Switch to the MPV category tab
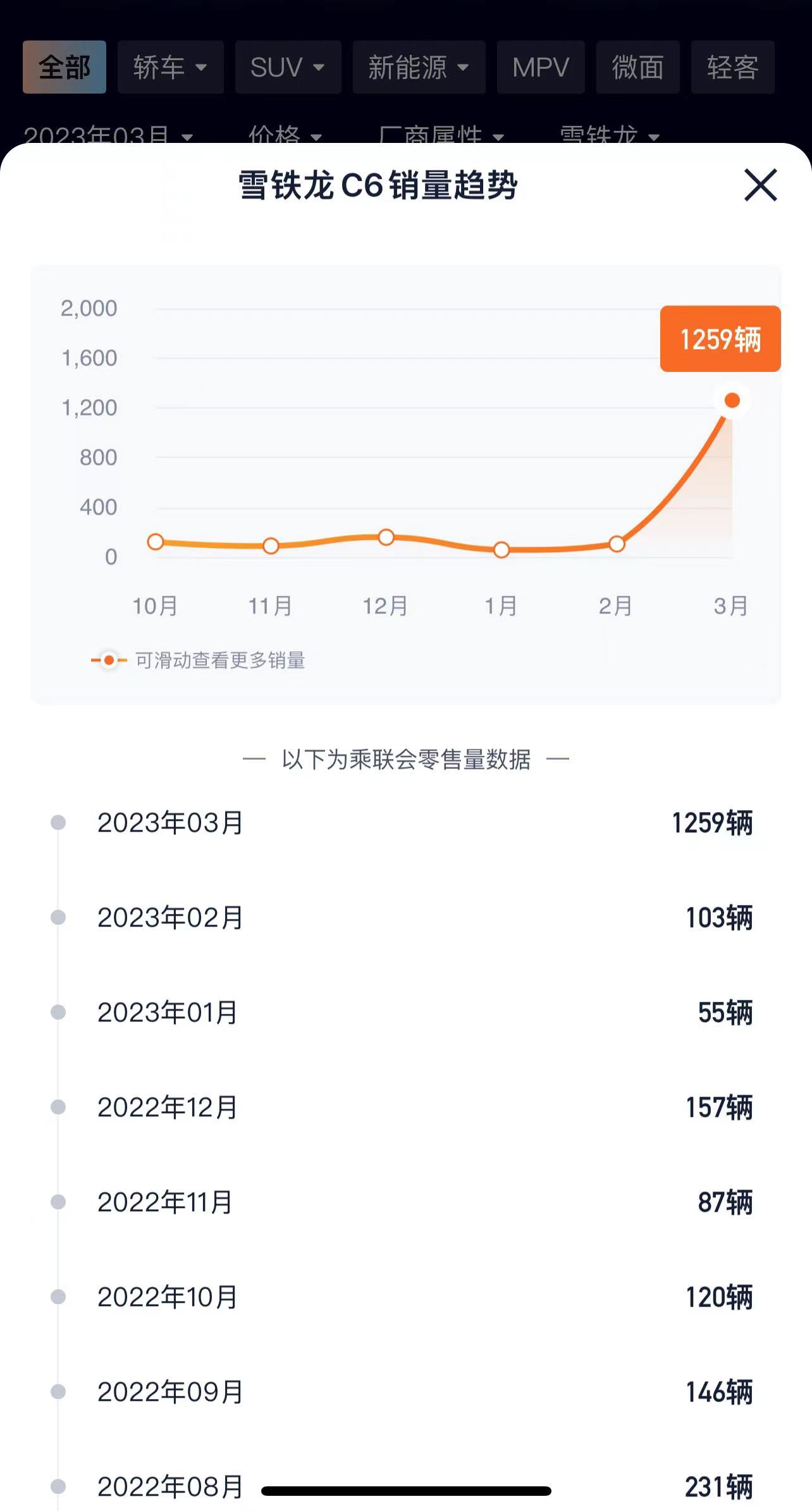Viewport: 812px width, 1511px height. coord(540,68)
